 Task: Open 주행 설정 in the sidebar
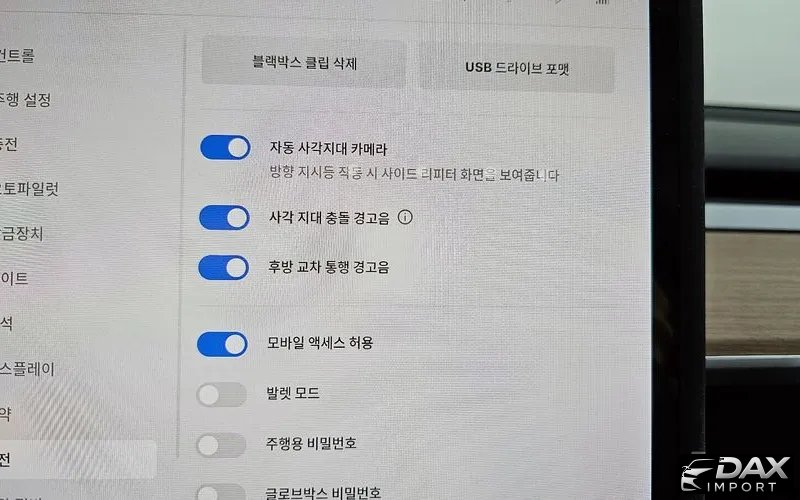[x=26, y=100]
